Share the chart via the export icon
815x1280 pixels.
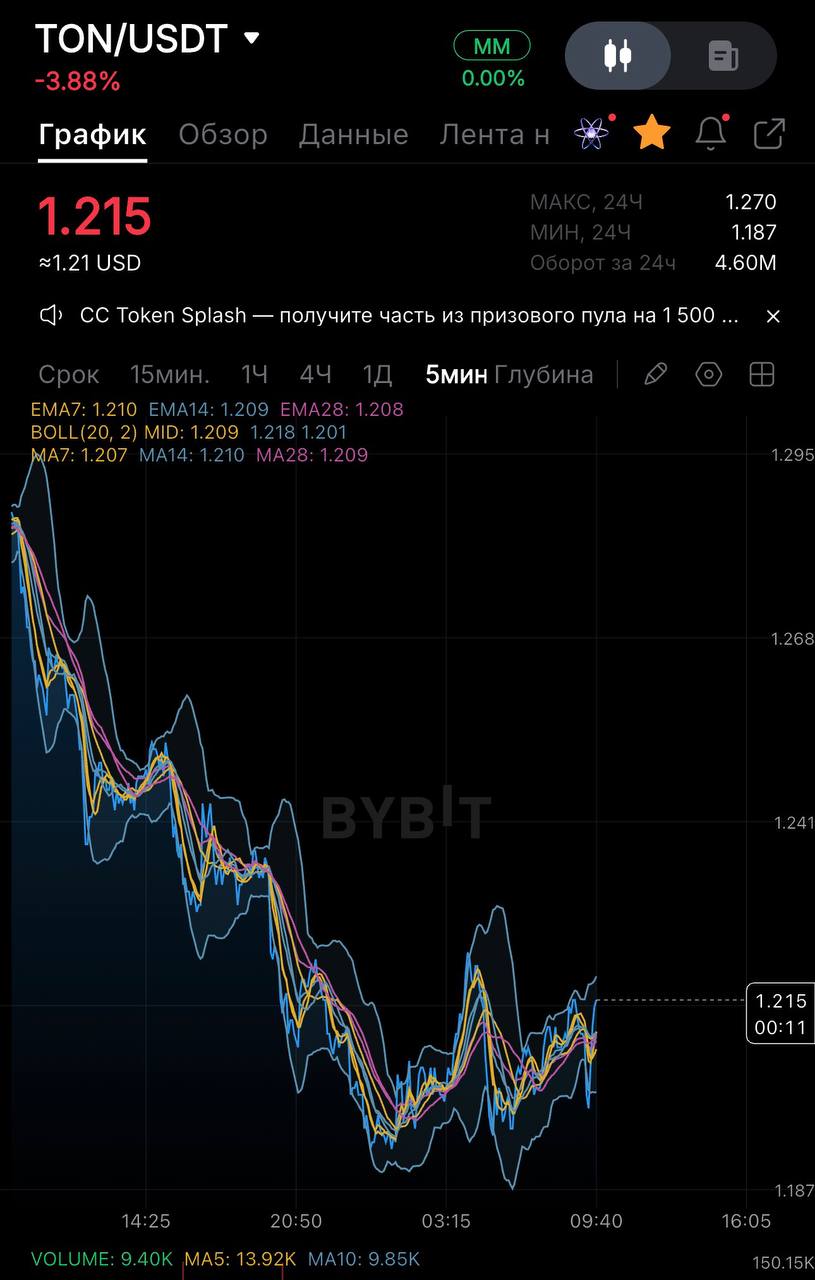768,133
